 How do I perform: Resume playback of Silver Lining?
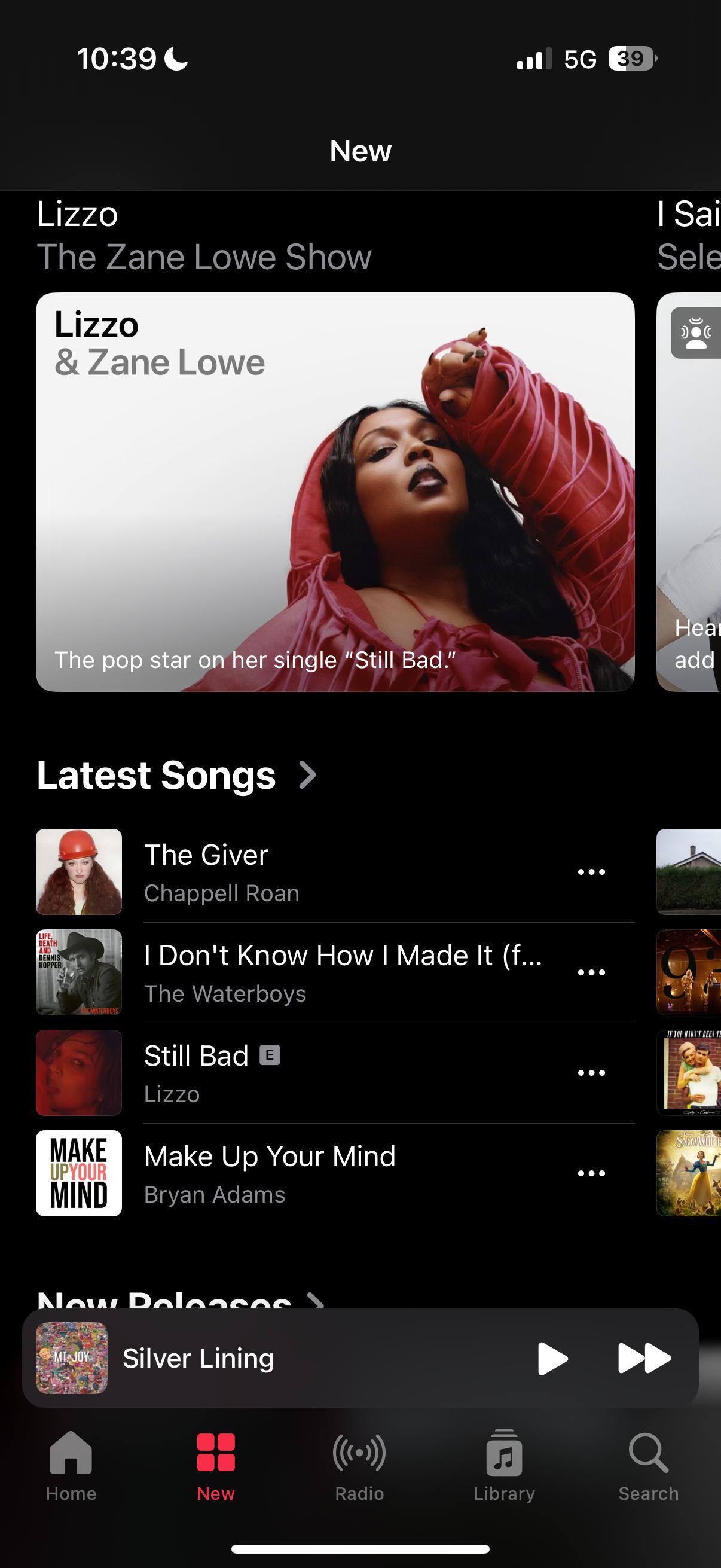pos(552,1358)
